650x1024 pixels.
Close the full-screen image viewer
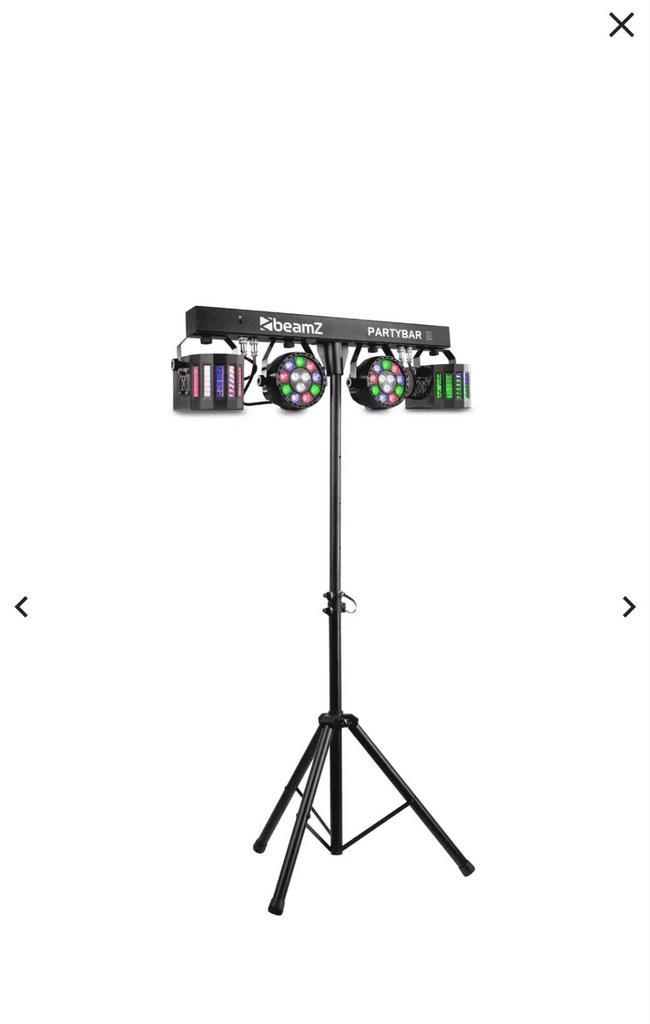click(621, 25)
